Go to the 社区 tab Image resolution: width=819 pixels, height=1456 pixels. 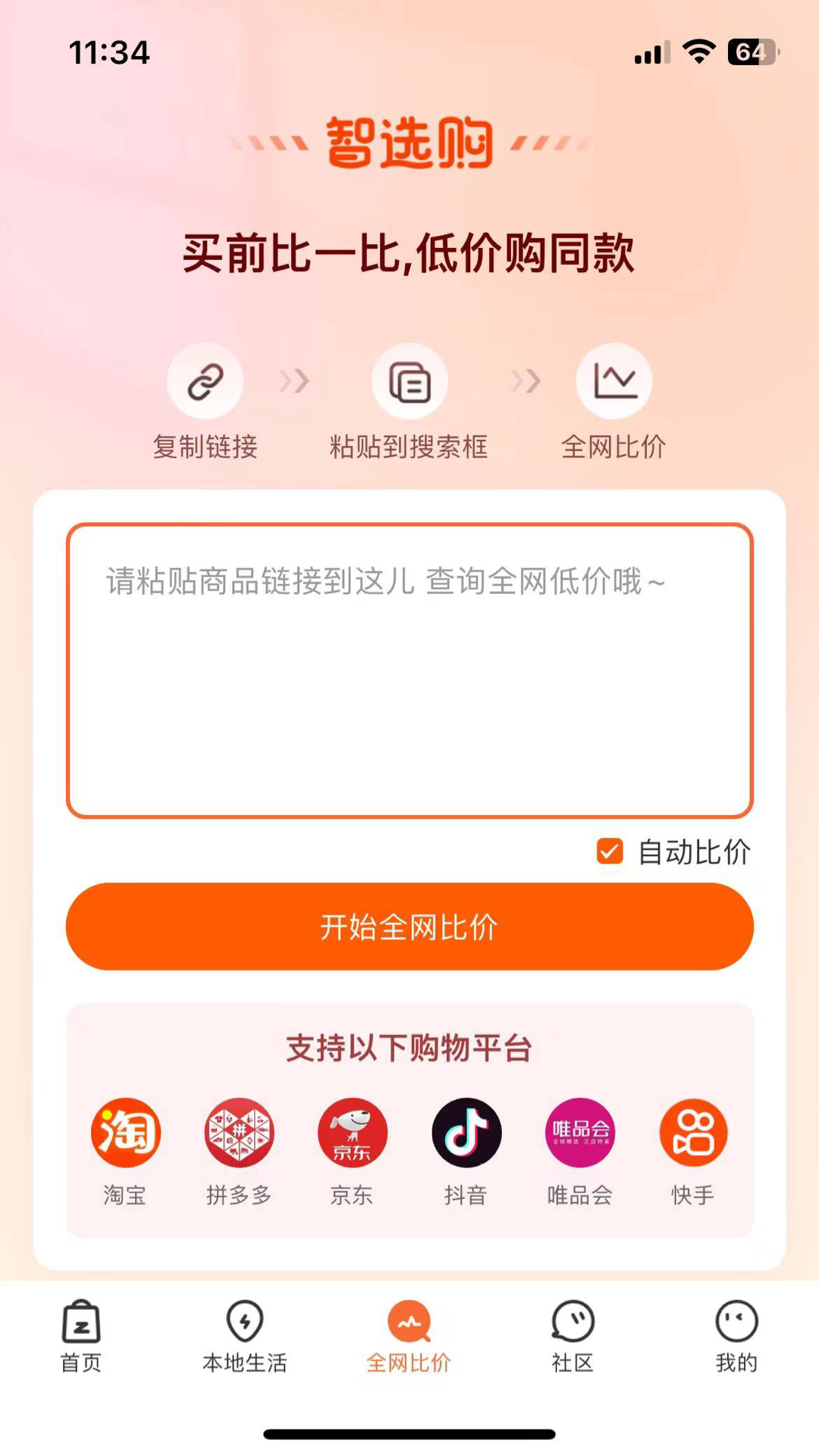click(573, 1336)
